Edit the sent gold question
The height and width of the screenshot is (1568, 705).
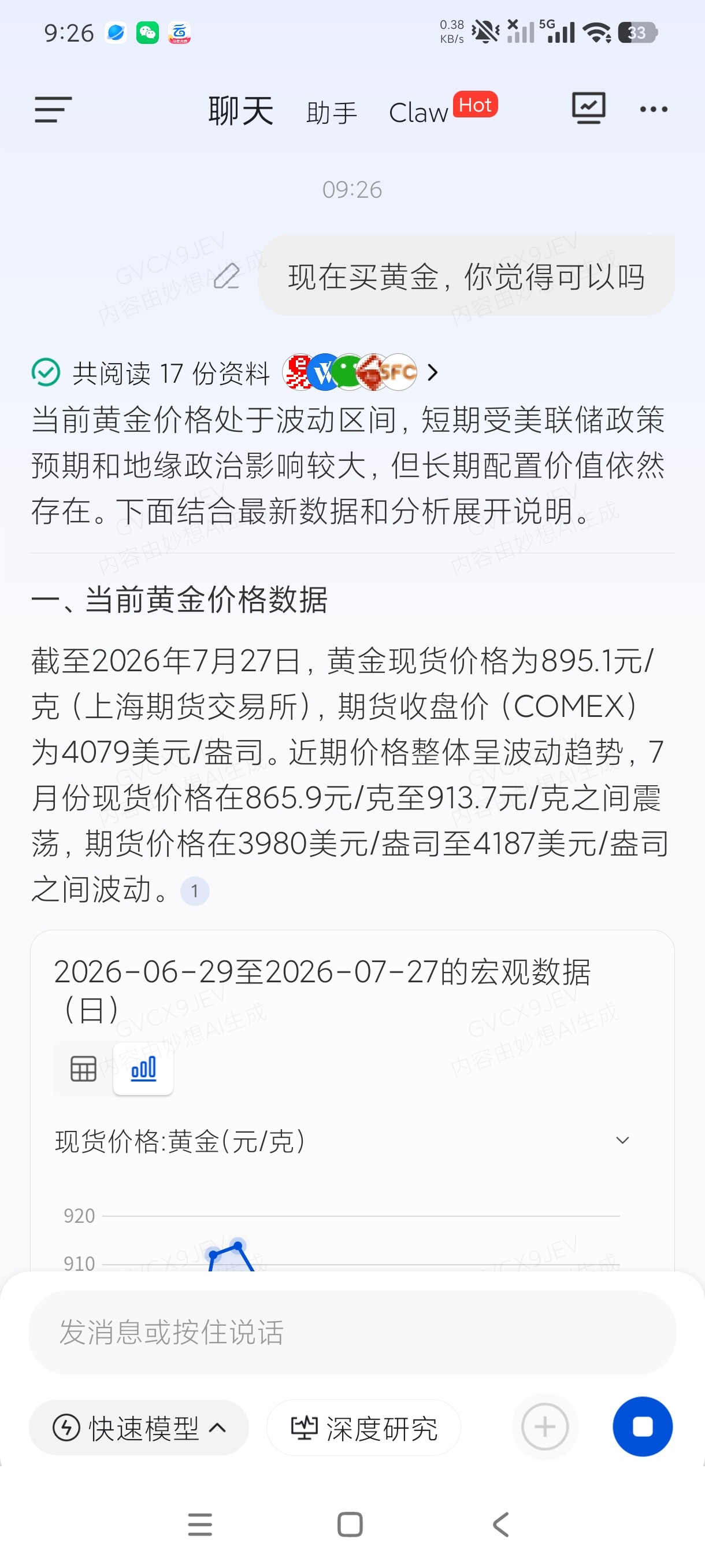point(227,276)
